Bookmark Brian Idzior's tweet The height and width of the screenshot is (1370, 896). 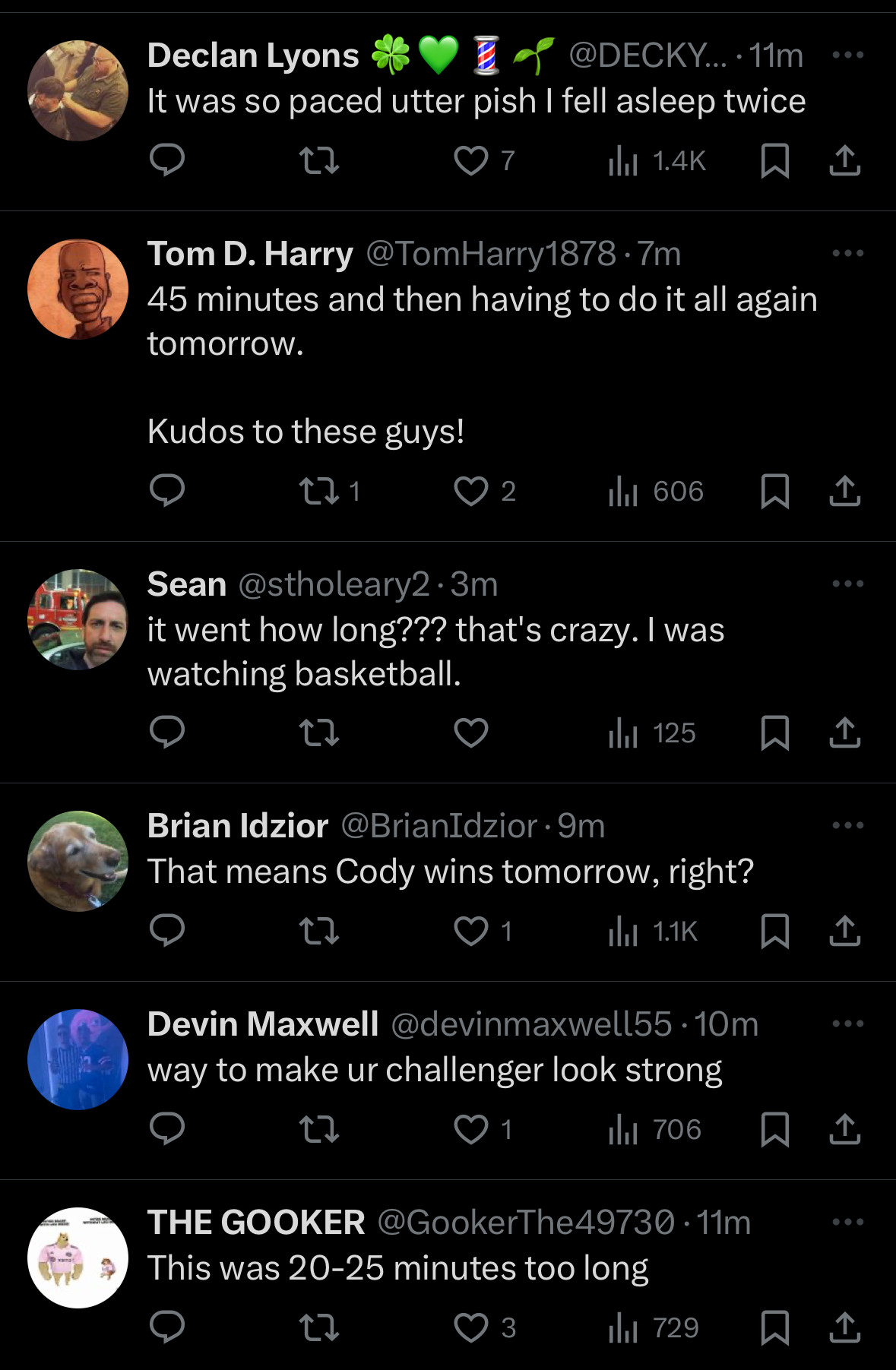tap(774, 931)
